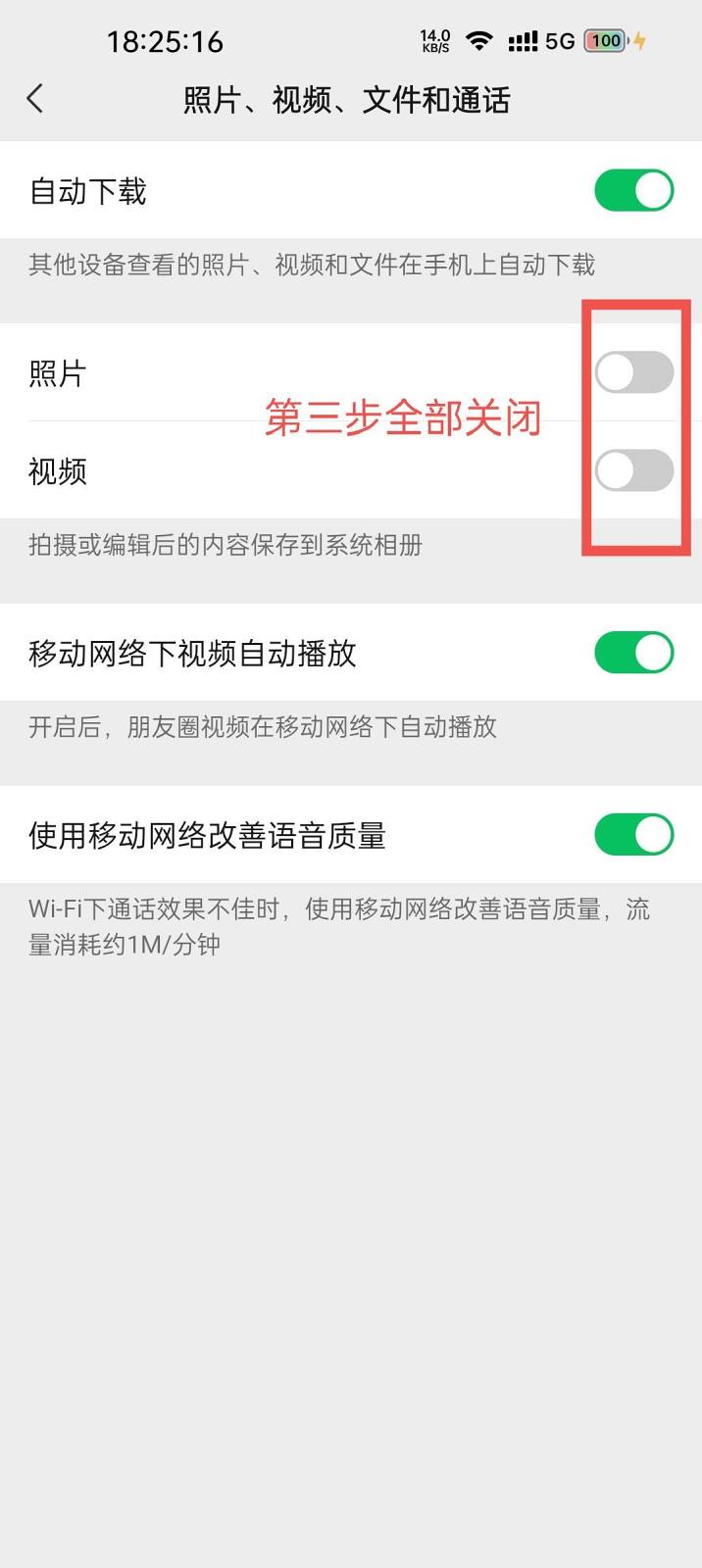
Task: Toggle off 使用移动网络改善语音质量
Action: coord(633,835)
